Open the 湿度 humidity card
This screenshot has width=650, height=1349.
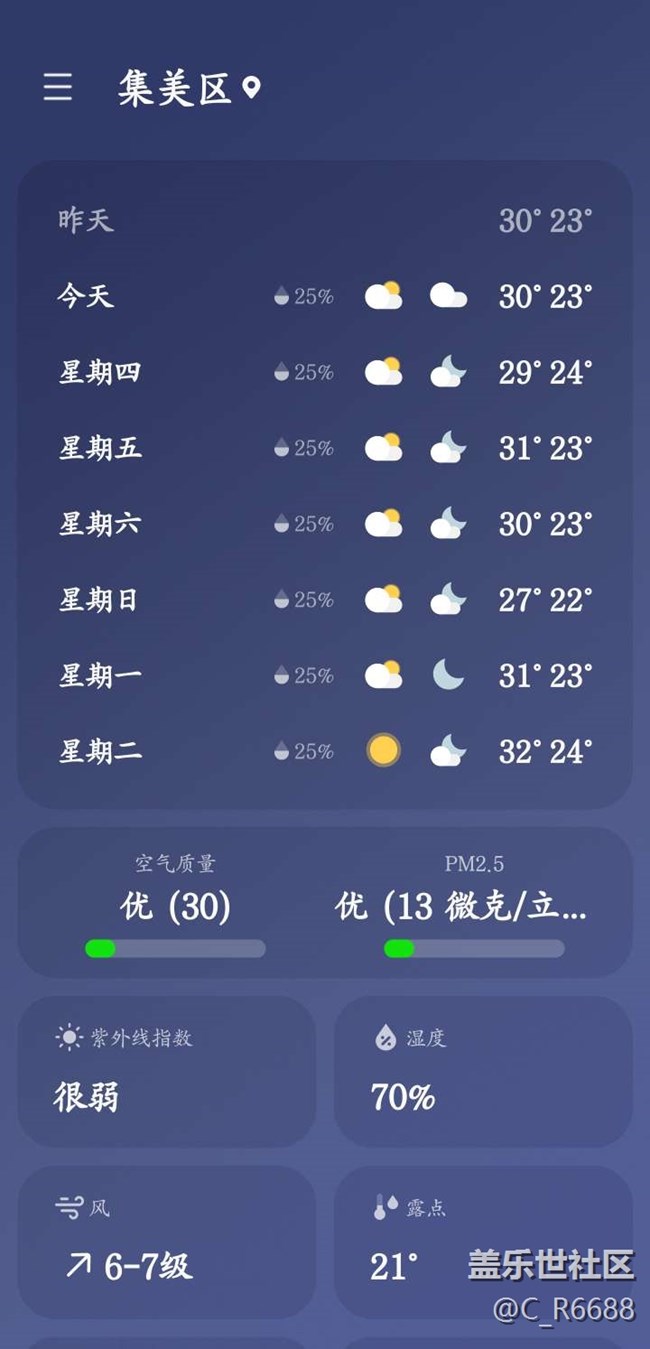point(483,1071)
